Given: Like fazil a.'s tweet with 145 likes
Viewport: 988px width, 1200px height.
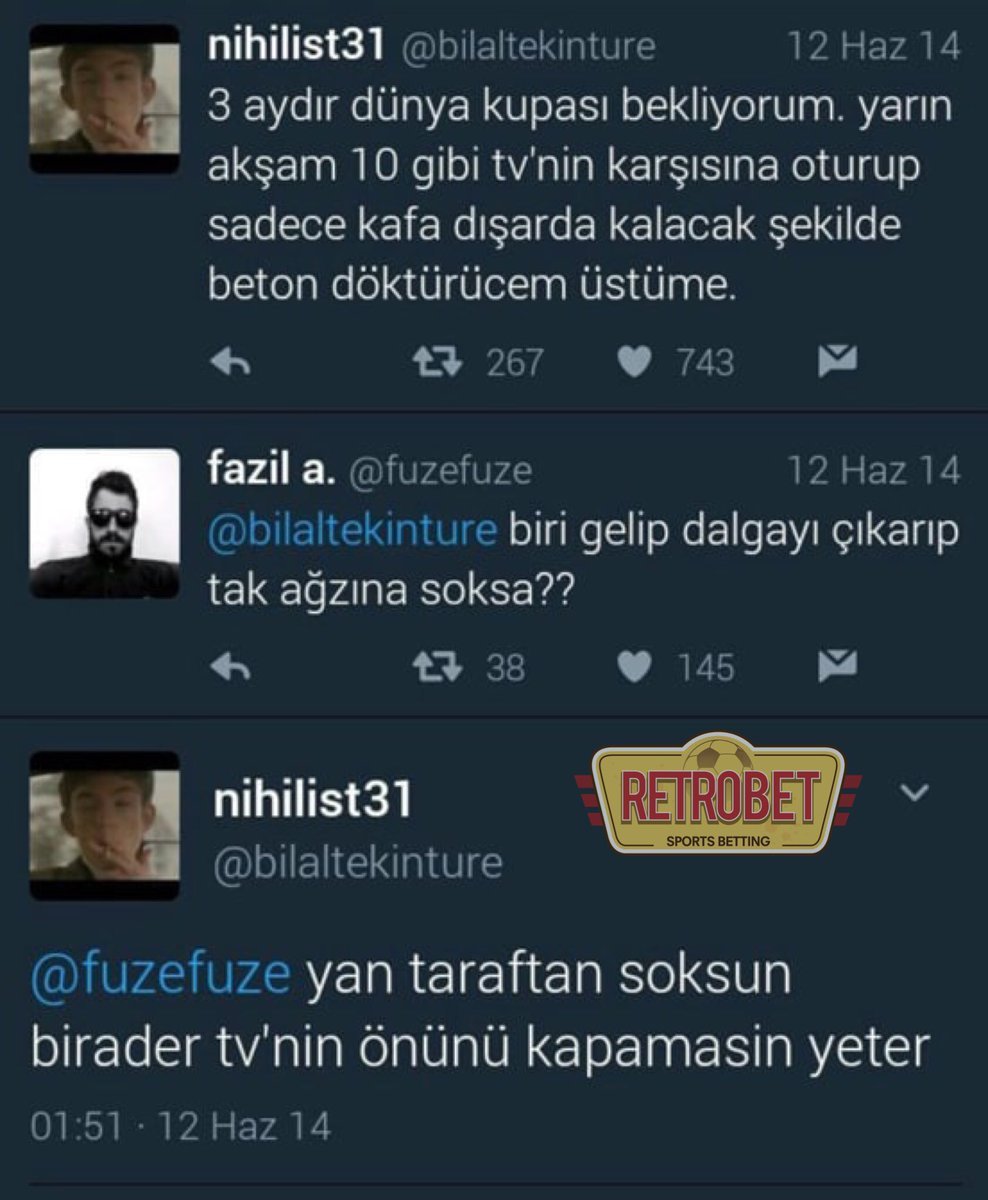Looking at the screenshot, I should 632,667.
